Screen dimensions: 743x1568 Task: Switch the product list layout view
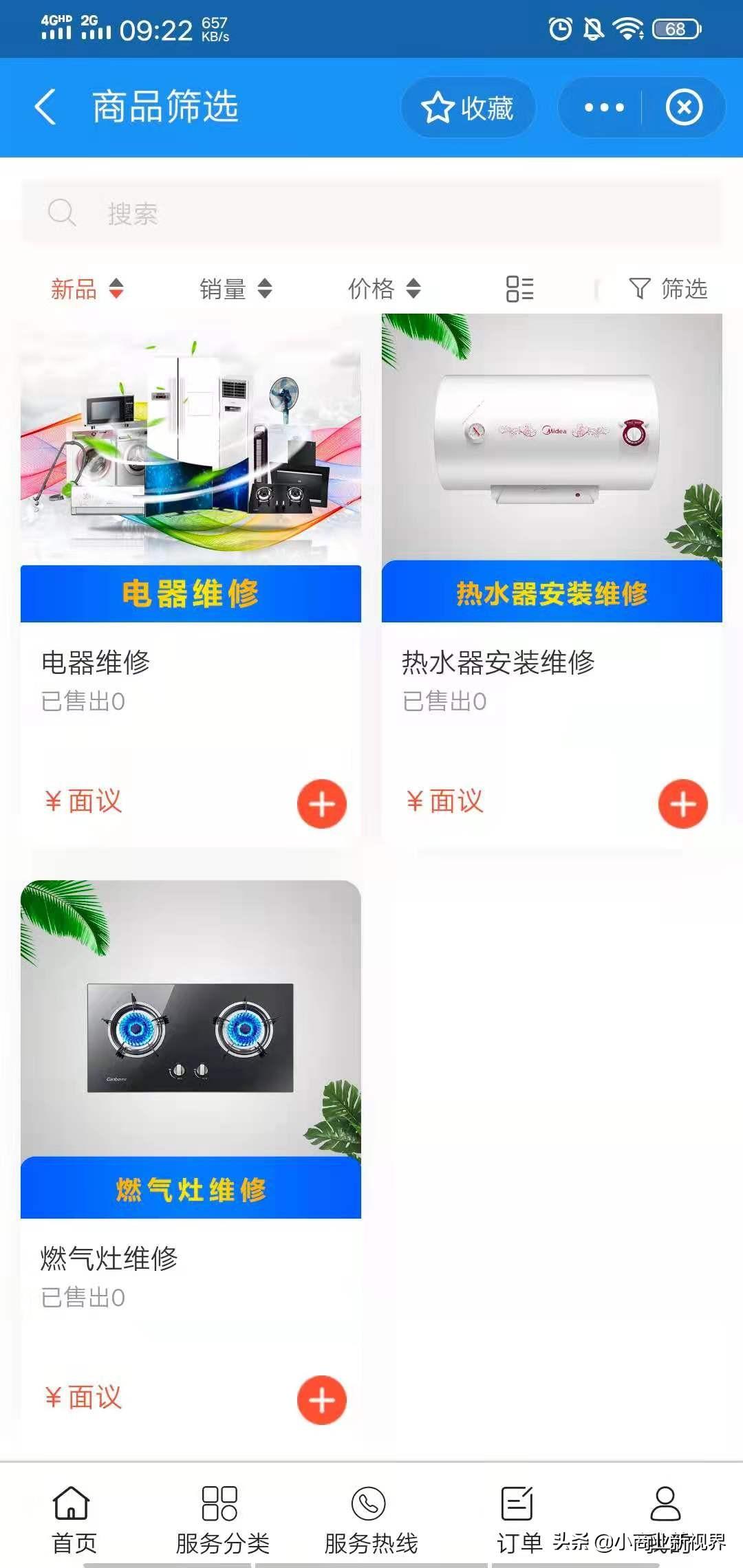click(519, 289)
